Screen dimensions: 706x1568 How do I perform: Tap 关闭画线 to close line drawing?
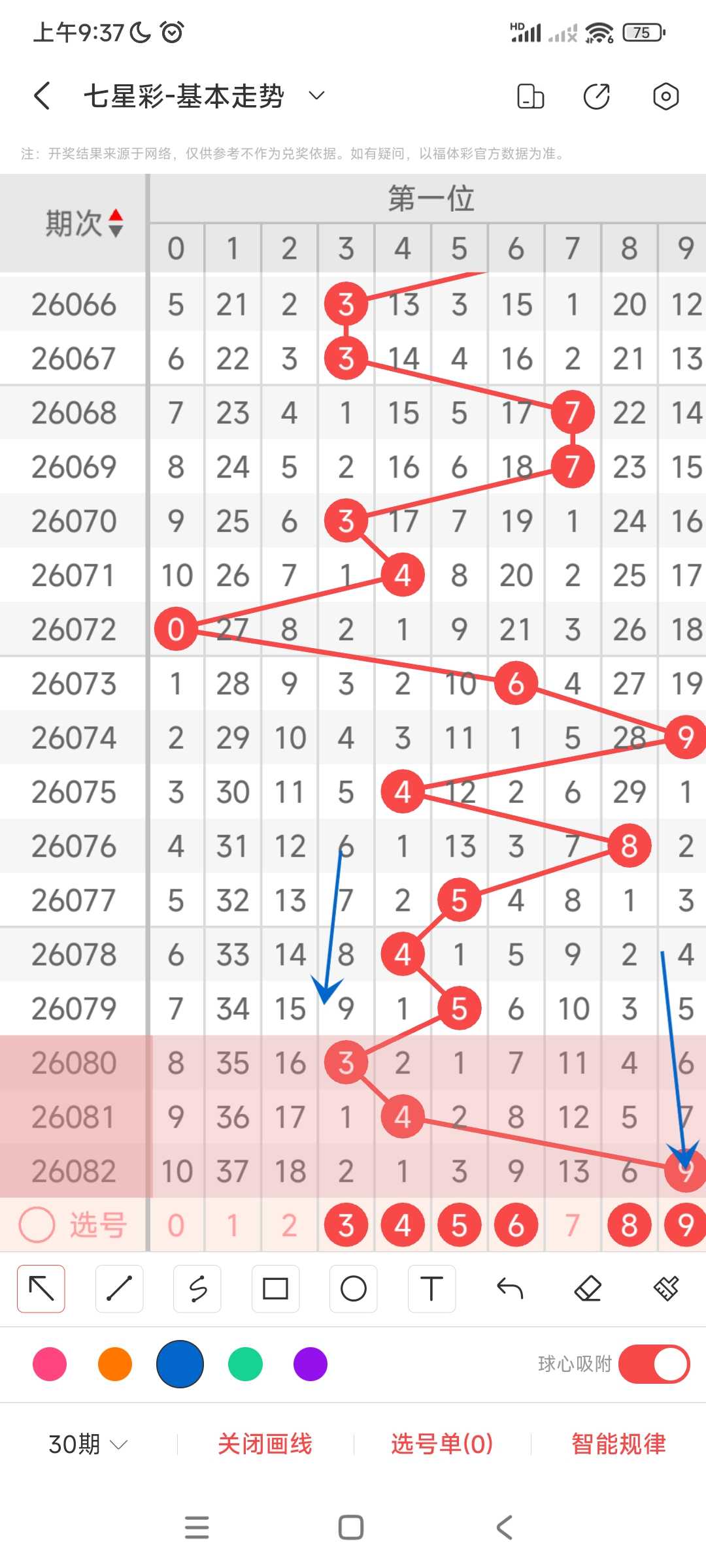265,1445
